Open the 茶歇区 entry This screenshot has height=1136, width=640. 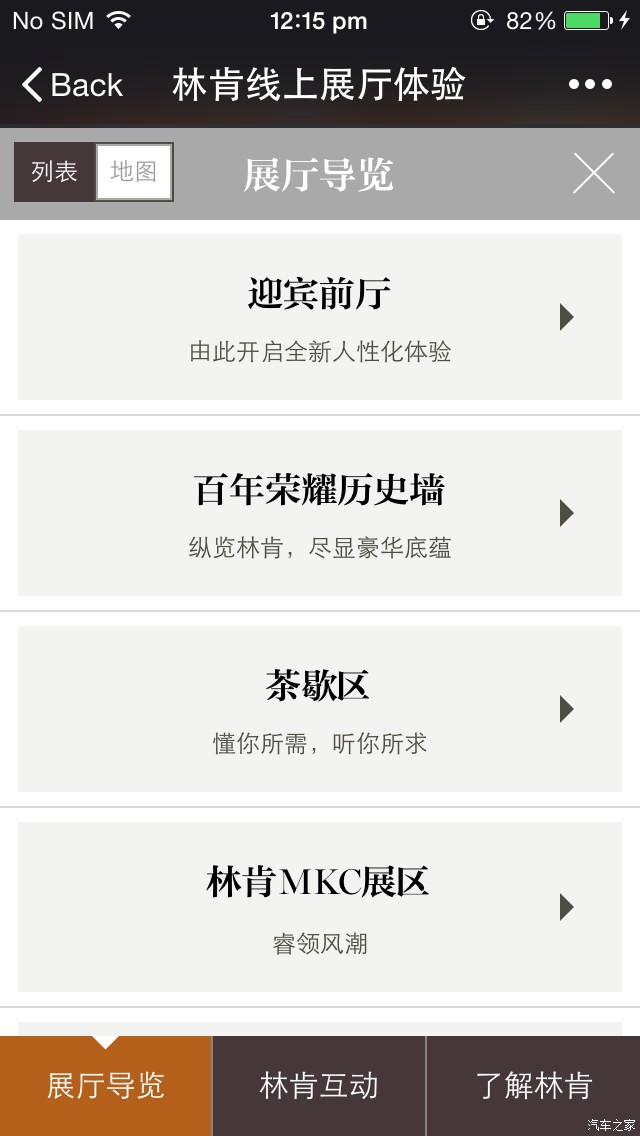[320, 709]
